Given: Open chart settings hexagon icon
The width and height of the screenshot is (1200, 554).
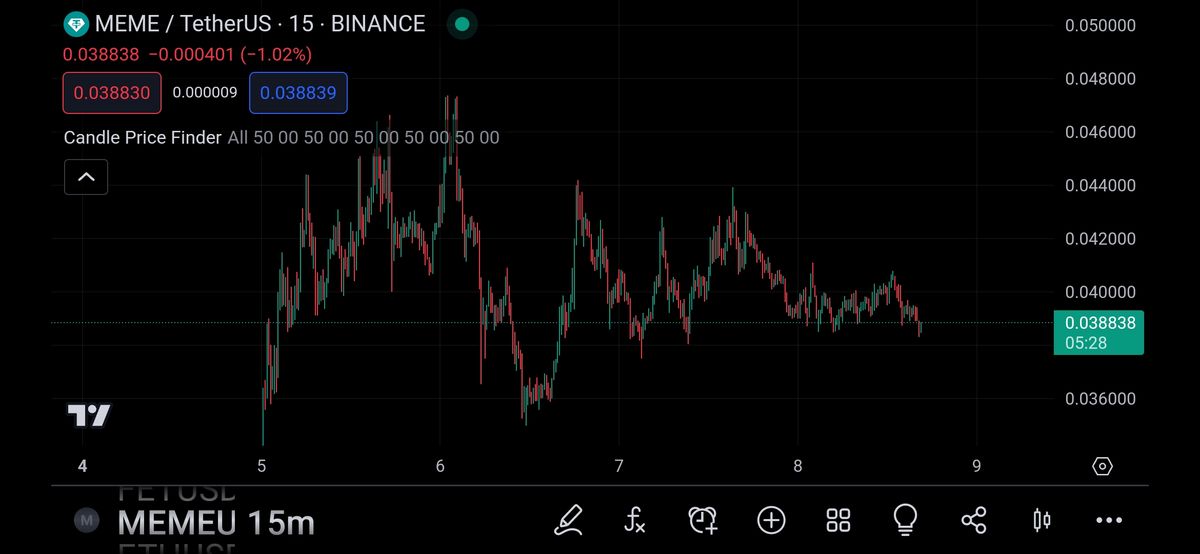Looking at the screenshot, I should (1102, 466).
